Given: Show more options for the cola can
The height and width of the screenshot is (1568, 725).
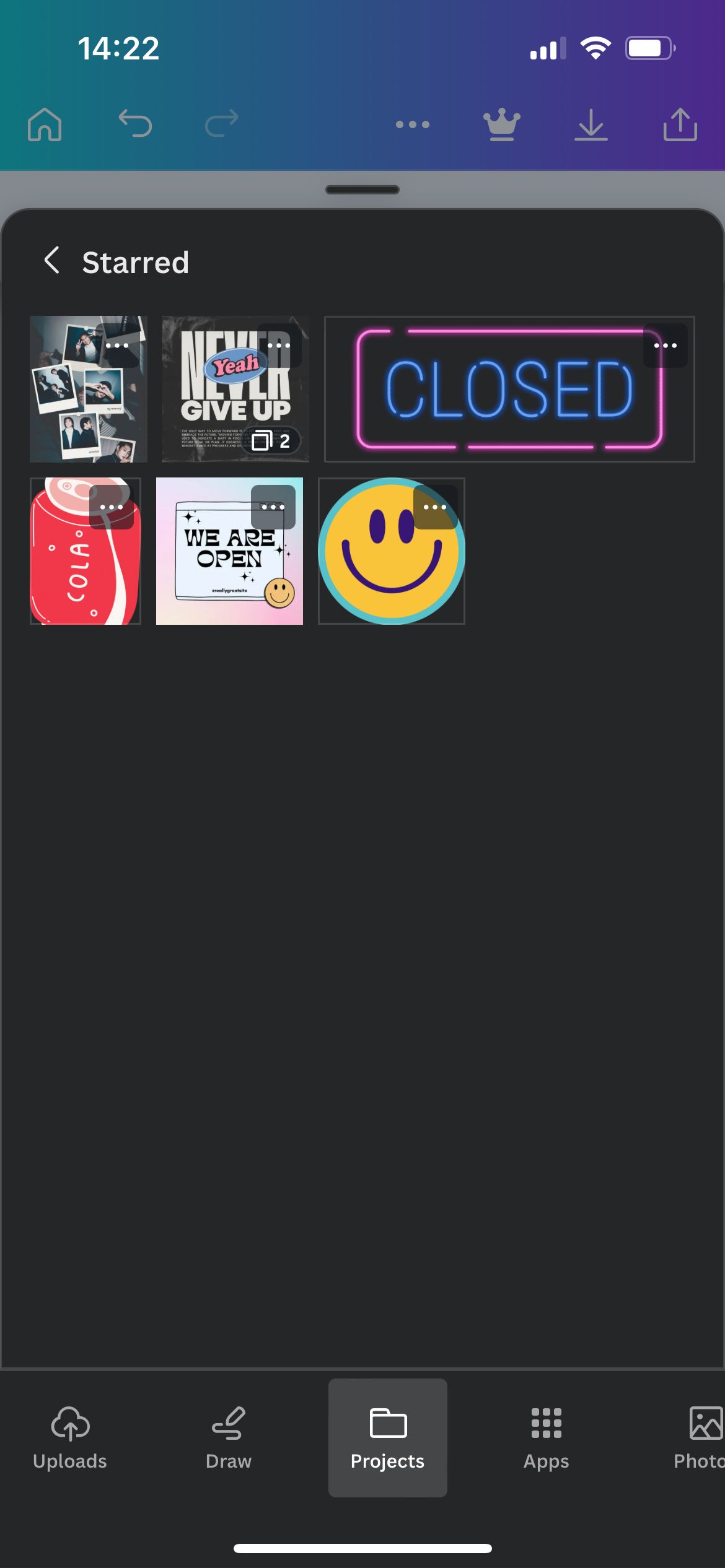Looking at the screenshot, I should pos(112,507).
